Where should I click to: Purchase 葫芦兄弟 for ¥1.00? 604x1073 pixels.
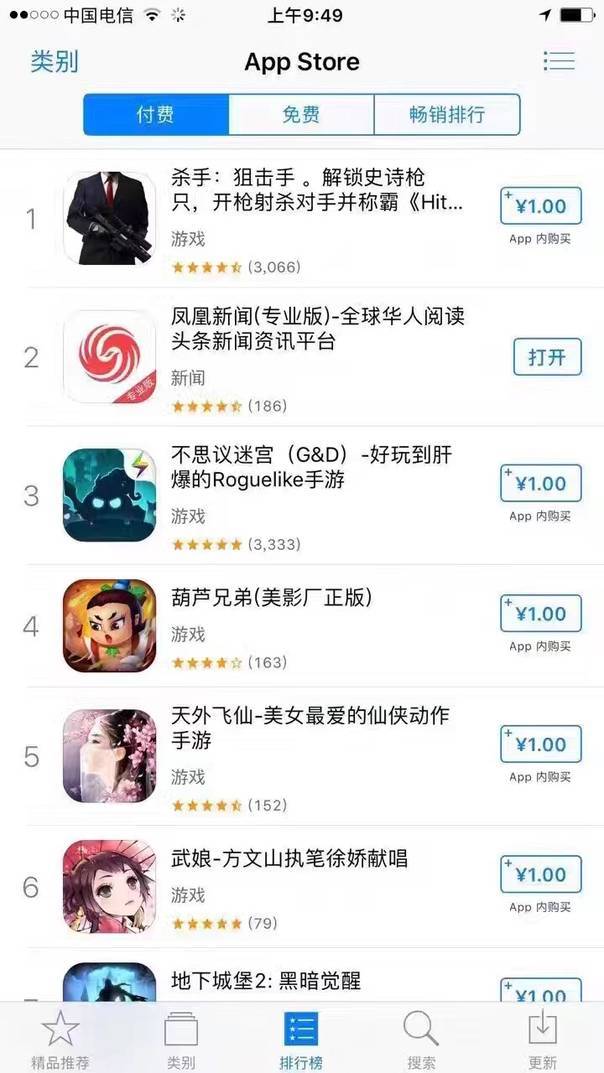coord(540,614)
